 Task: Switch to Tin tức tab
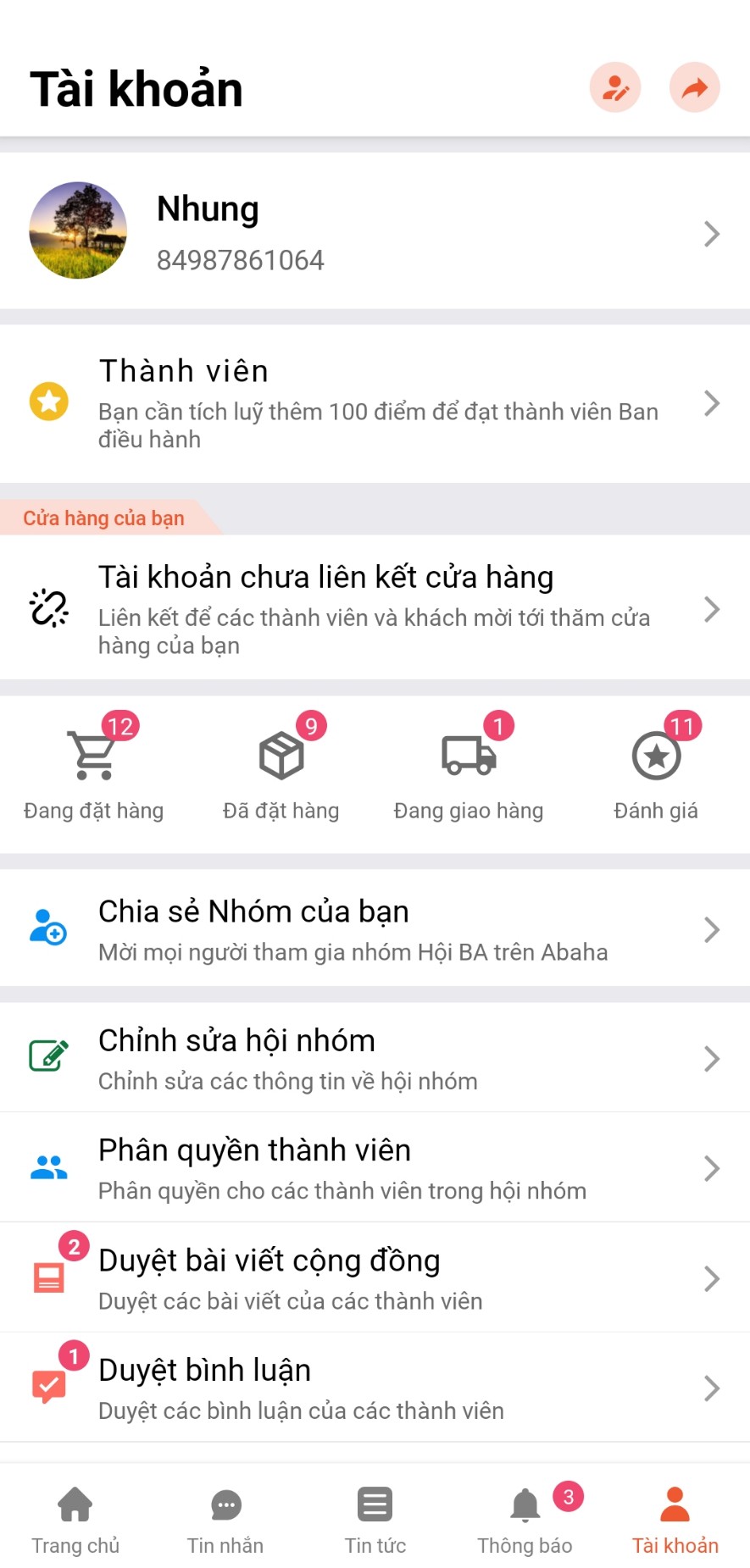[x=375, y=1520]
